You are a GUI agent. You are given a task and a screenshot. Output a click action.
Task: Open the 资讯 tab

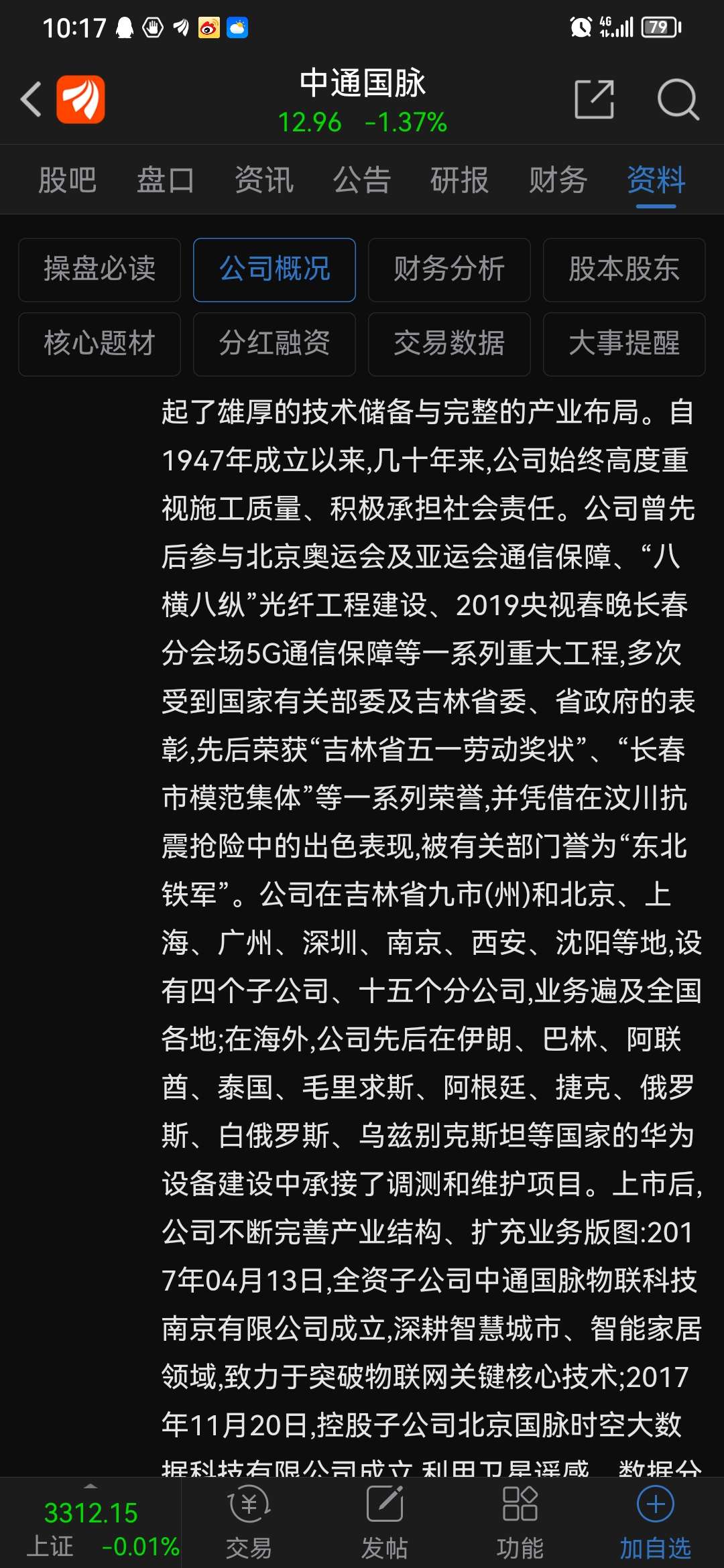264,180
